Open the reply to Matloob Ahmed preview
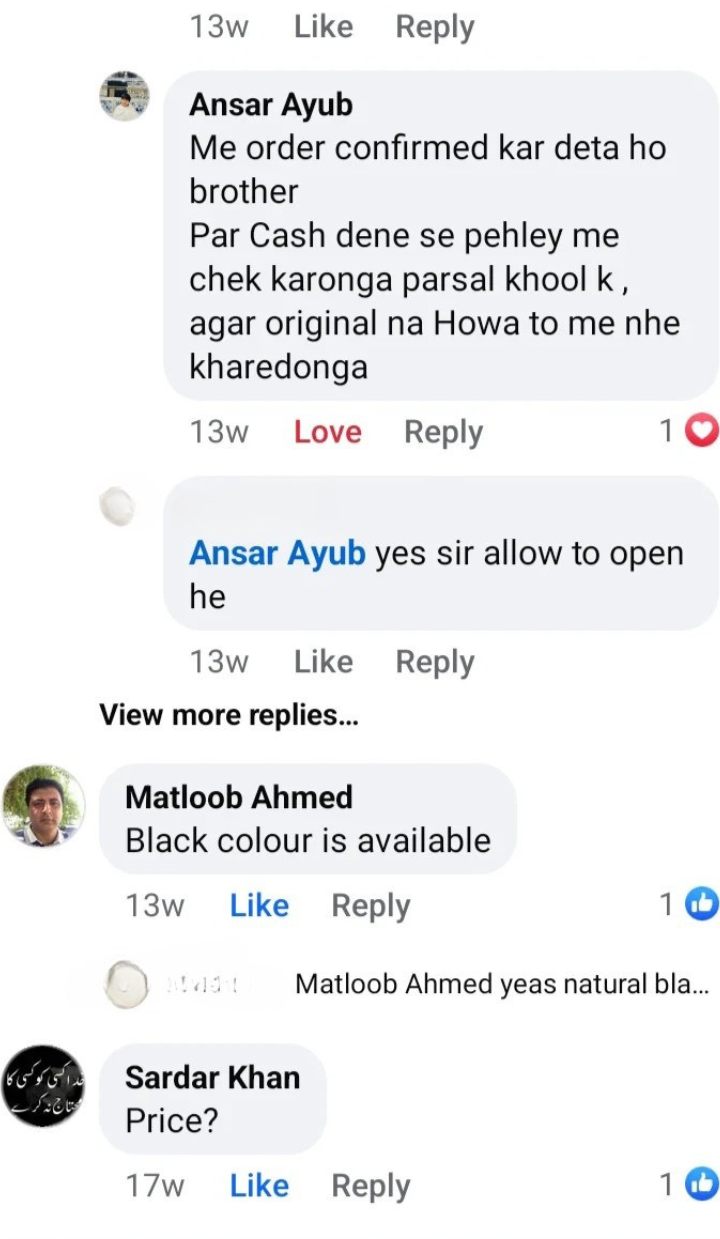 point(500,984)
